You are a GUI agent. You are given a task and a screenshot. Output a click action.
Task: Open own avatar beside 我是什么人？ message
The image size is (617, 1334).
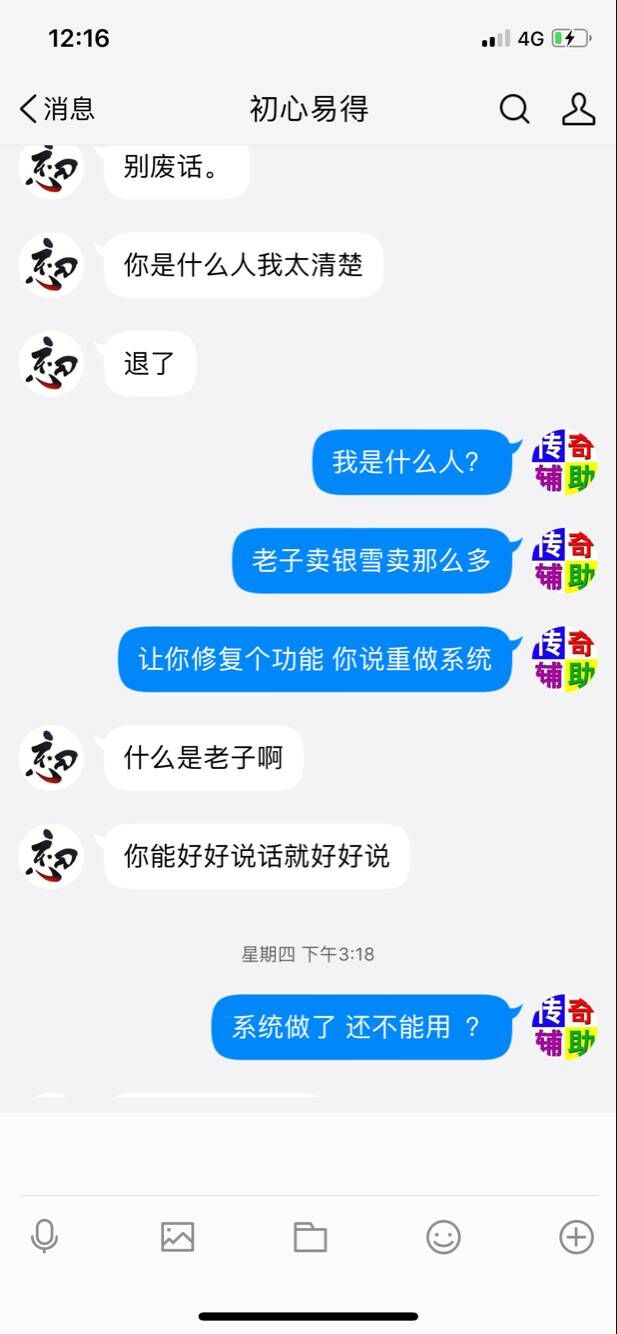(564, 462)
